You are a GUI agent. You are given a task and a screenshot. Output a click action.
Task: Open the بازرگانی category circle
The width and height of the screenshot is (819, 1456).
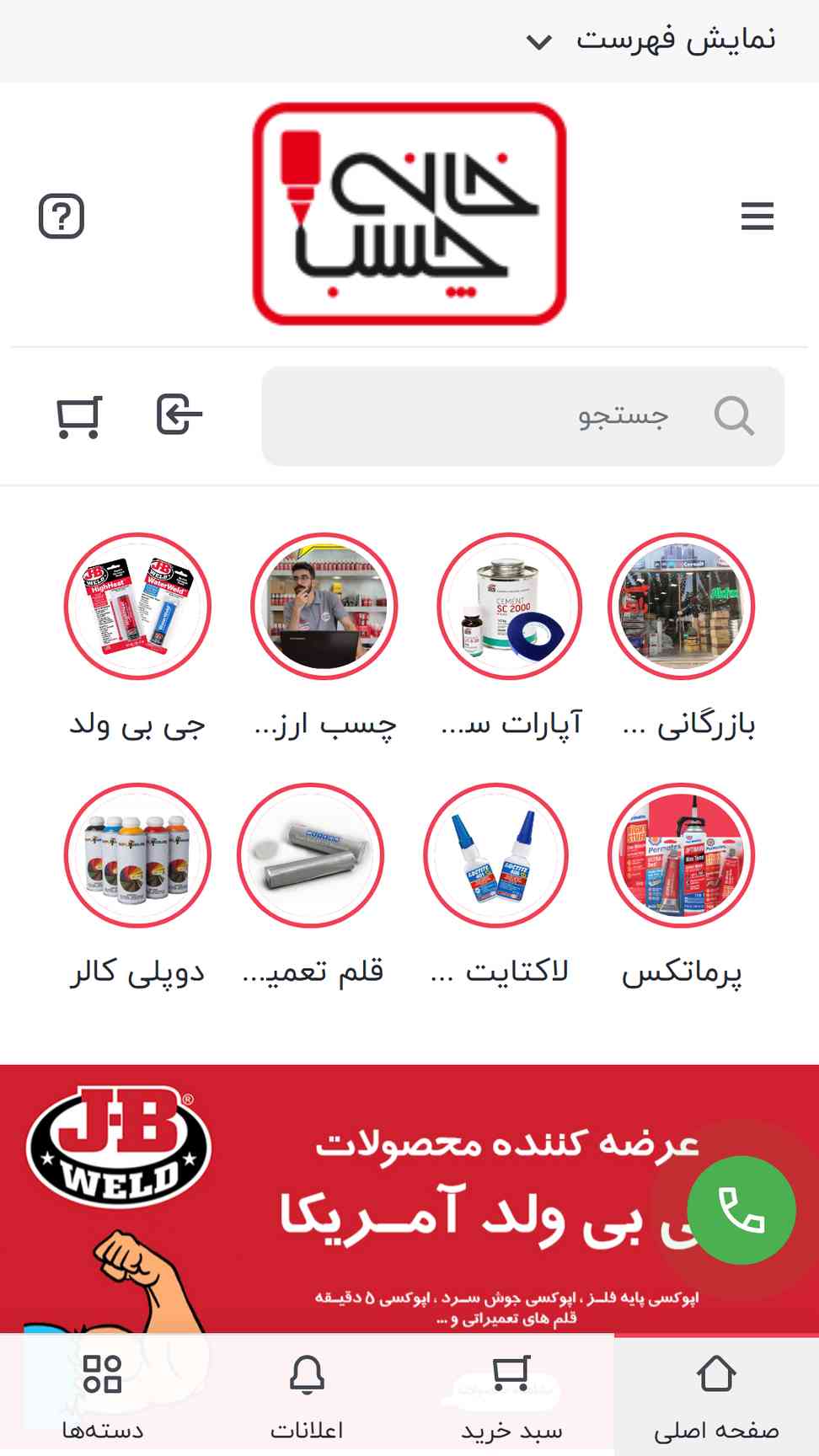pyautogui.click(x=681, y=607)
